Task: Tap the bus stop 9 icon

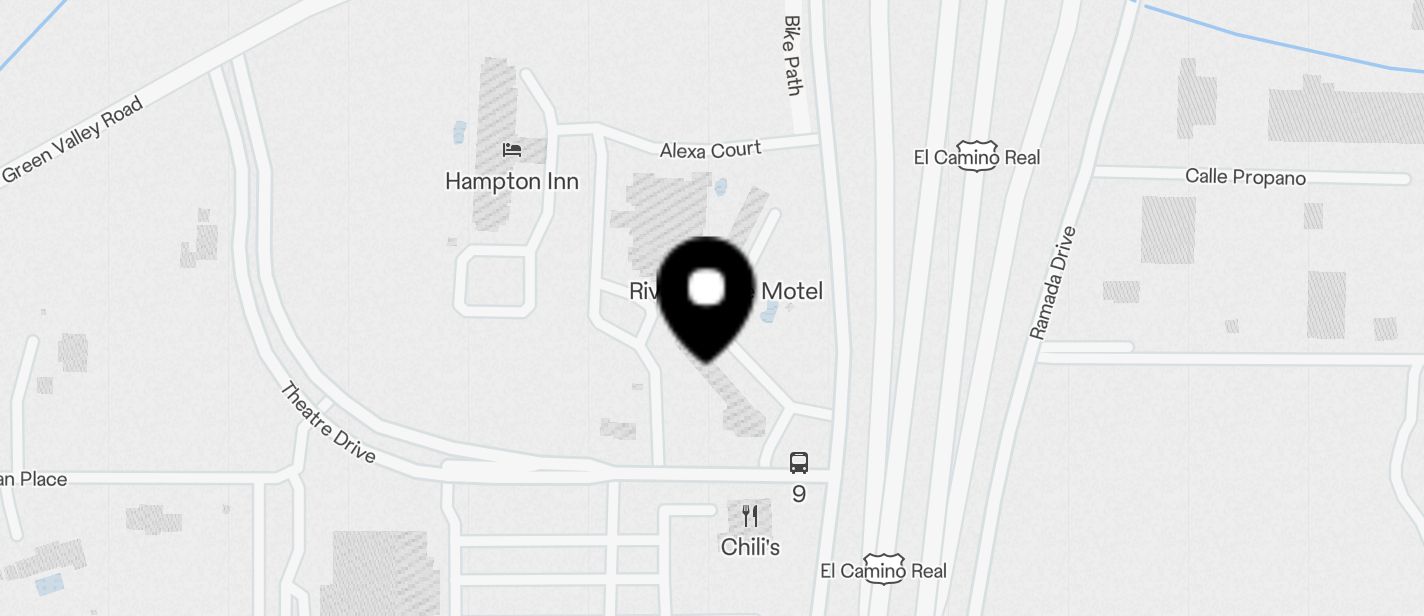Action: pos(799,463)
